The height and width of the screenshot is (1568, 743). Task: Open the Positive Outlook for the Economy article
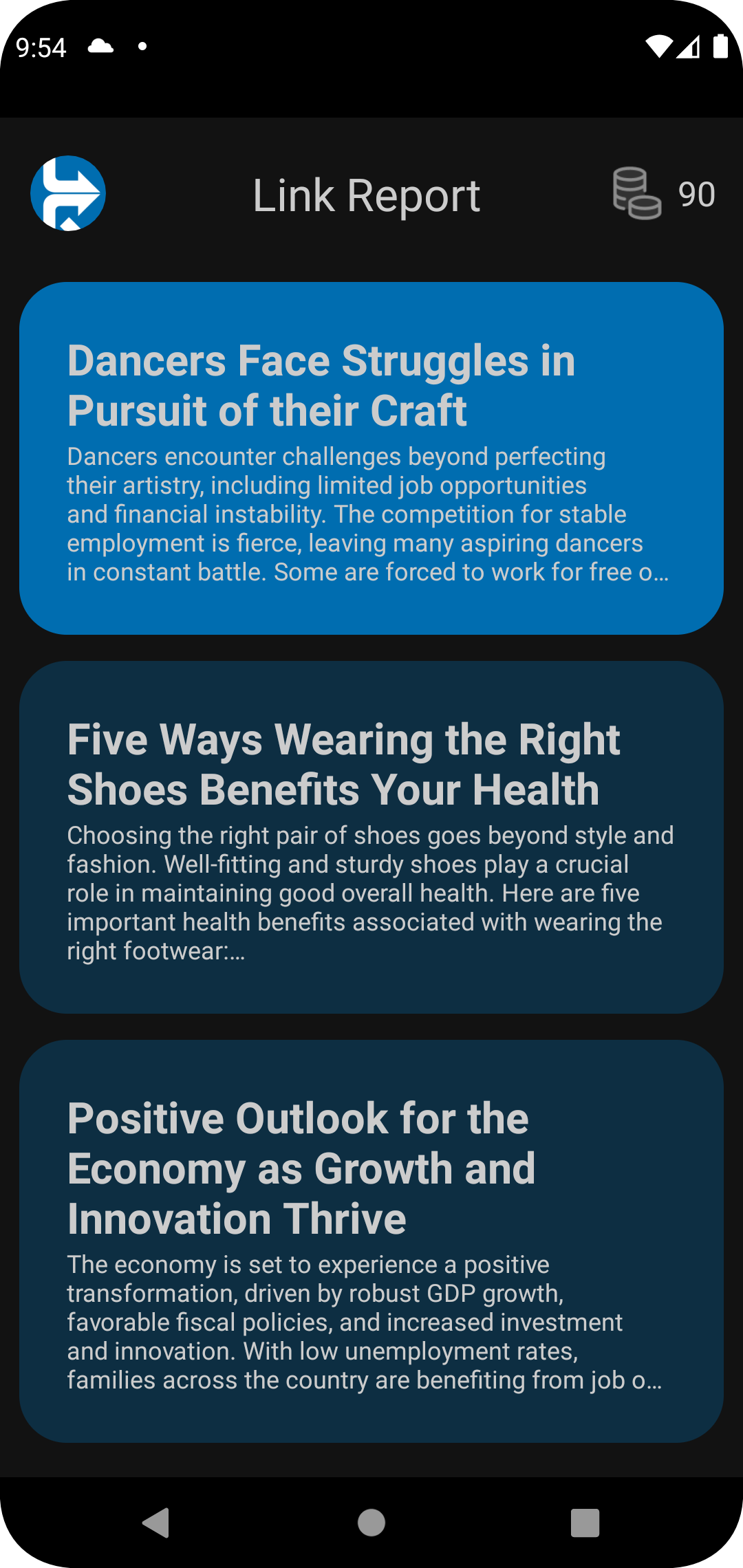[371, 1241]
